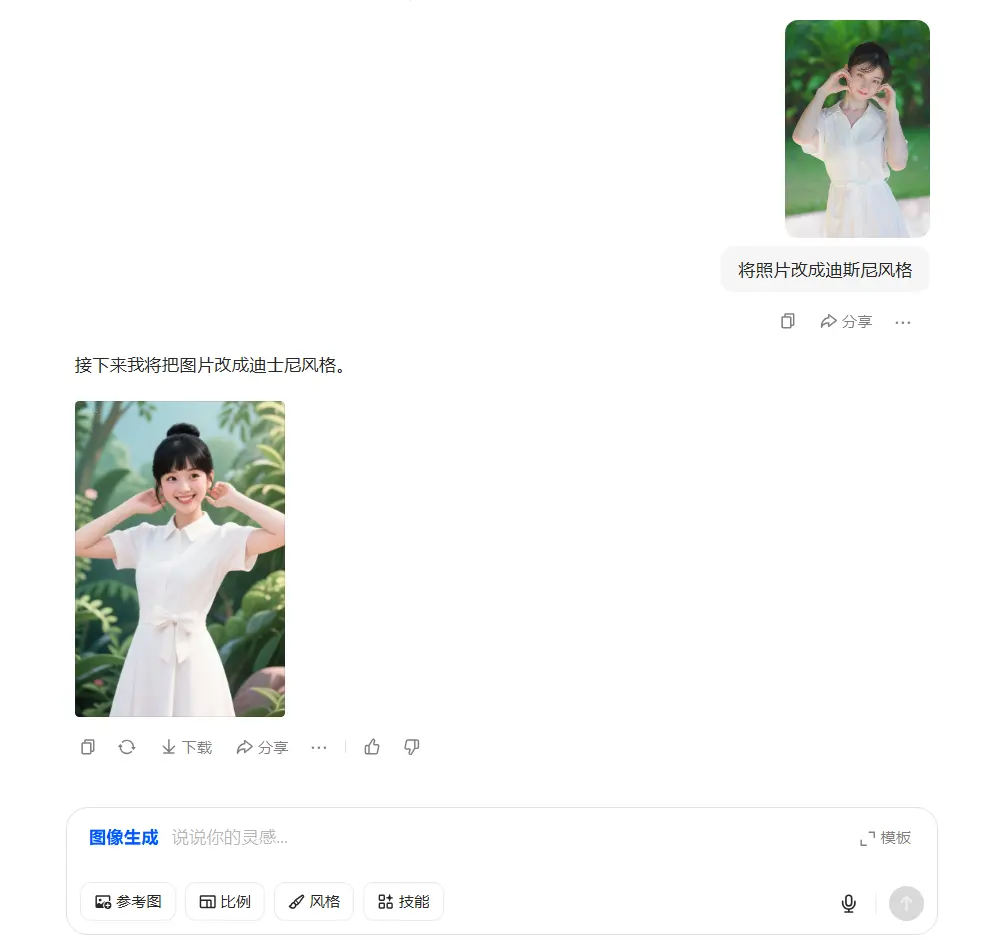Open the generated Disney-style image
The image size is (1005, 940).
coord(180,558)
